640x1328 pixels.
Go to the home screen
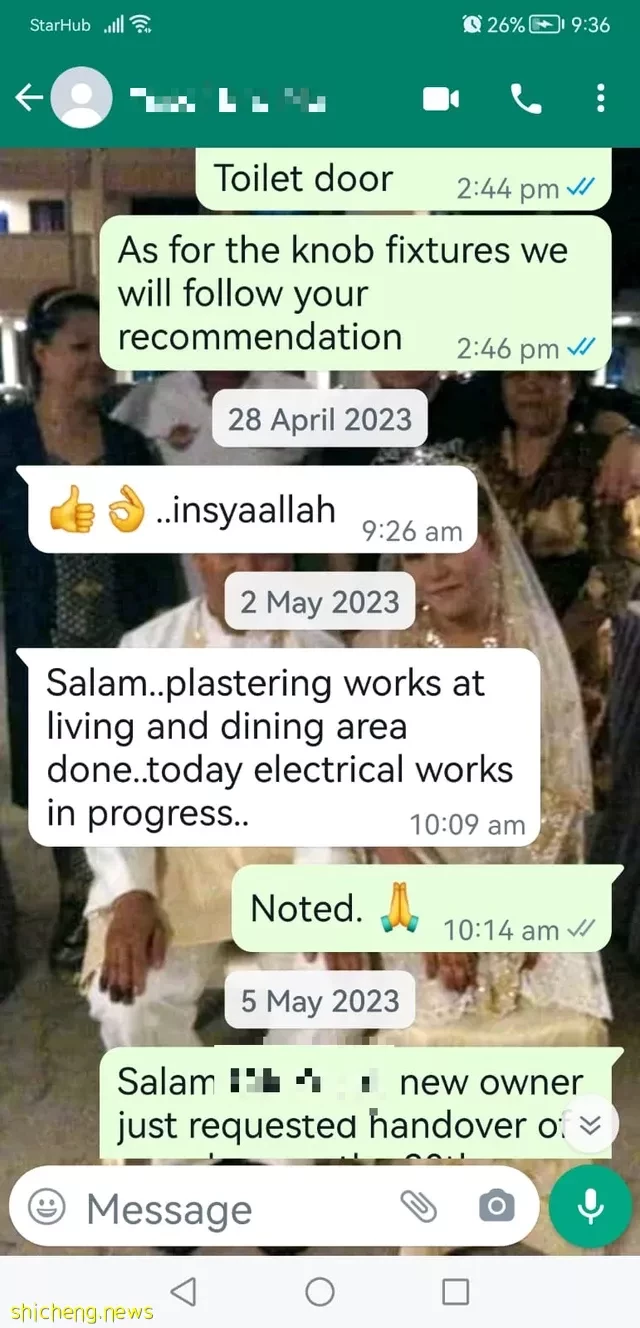coord(320,1291)
